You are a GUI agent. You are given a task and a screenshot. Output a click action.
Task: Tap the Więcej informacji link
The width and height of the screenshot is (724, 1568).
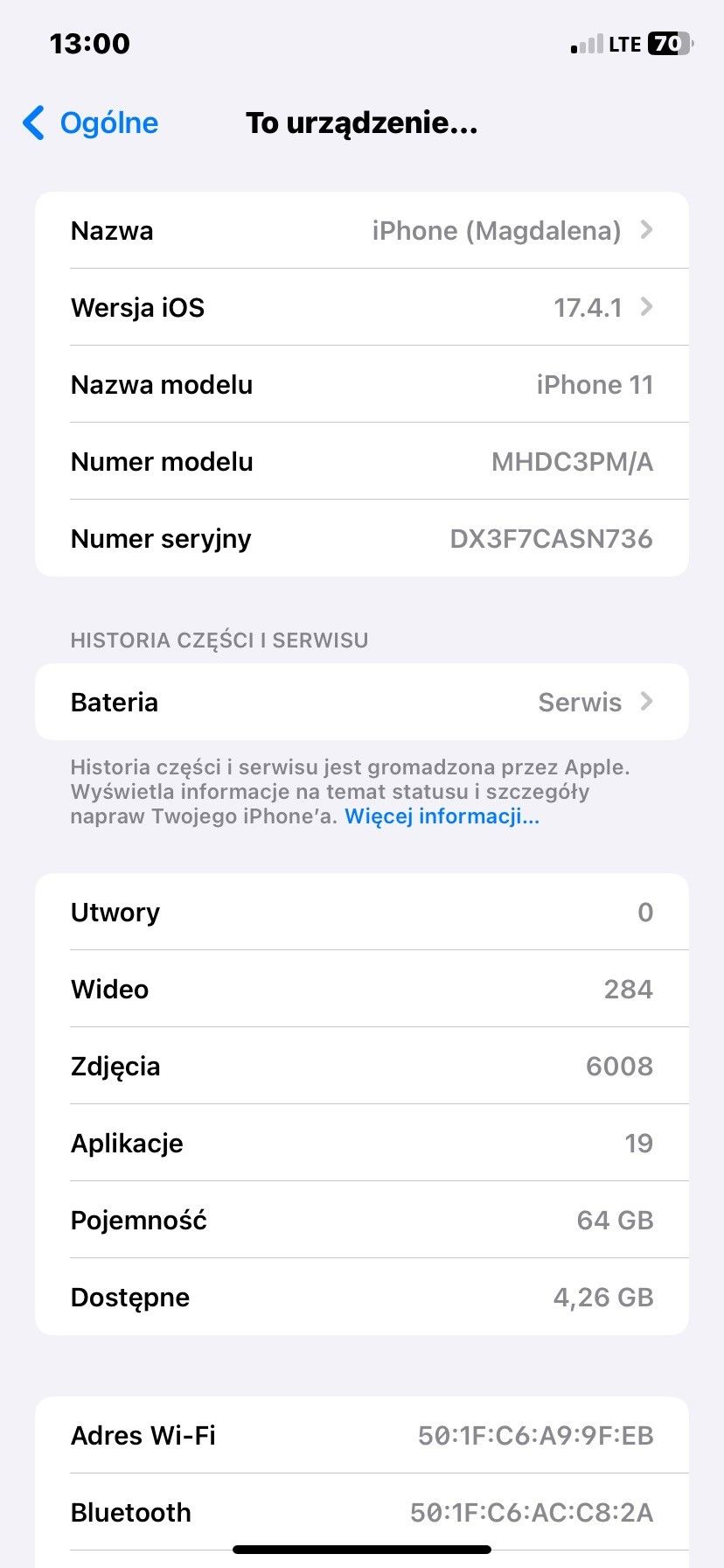coord(442,816)
